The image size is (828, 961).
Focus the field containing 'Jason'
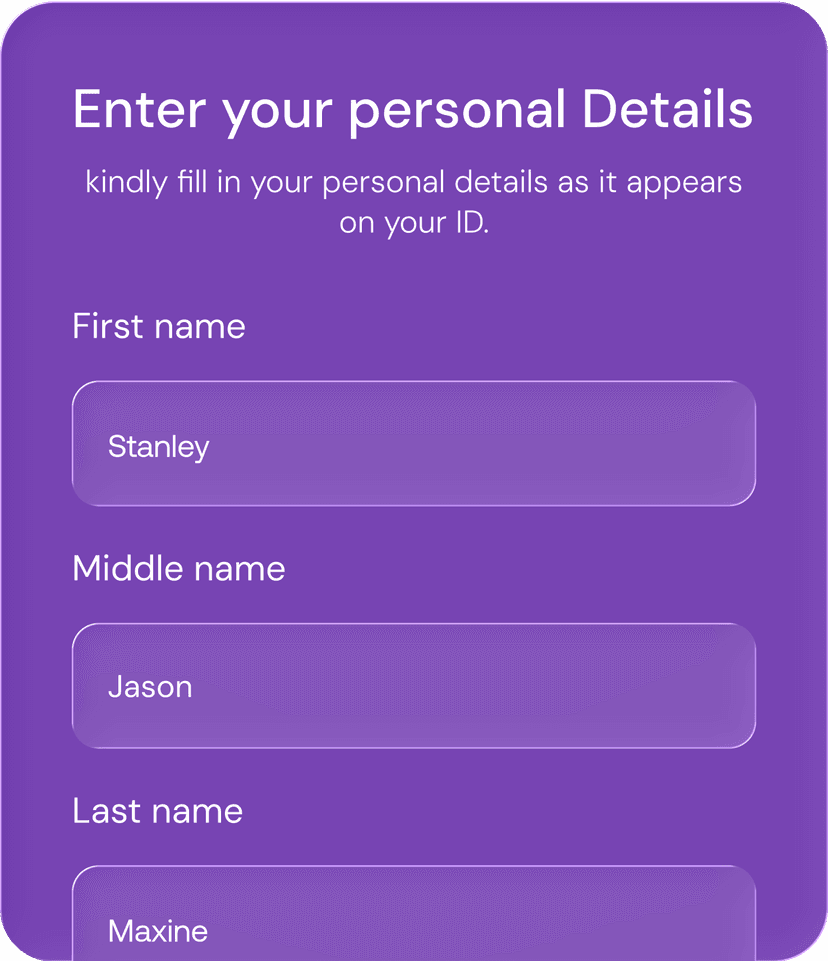[x=413, y=685]
